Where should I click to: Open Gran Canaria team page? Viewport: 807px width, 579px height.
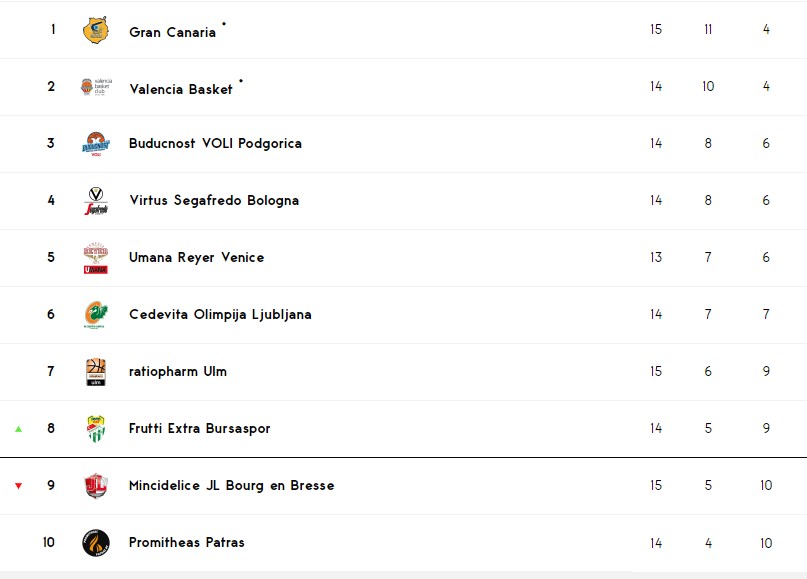pos(172,32)
